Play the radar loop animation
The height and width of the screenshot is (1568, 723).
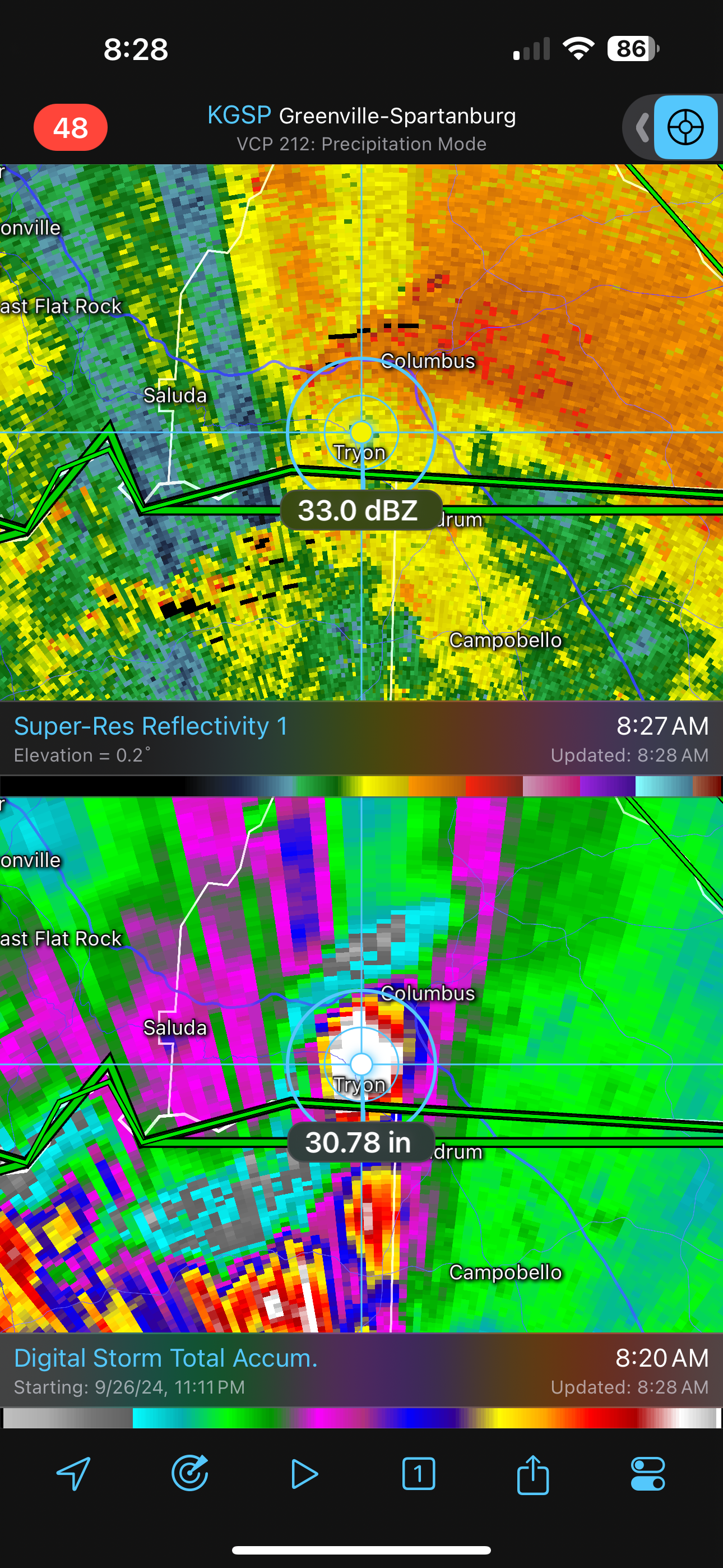pos(304,1474)
